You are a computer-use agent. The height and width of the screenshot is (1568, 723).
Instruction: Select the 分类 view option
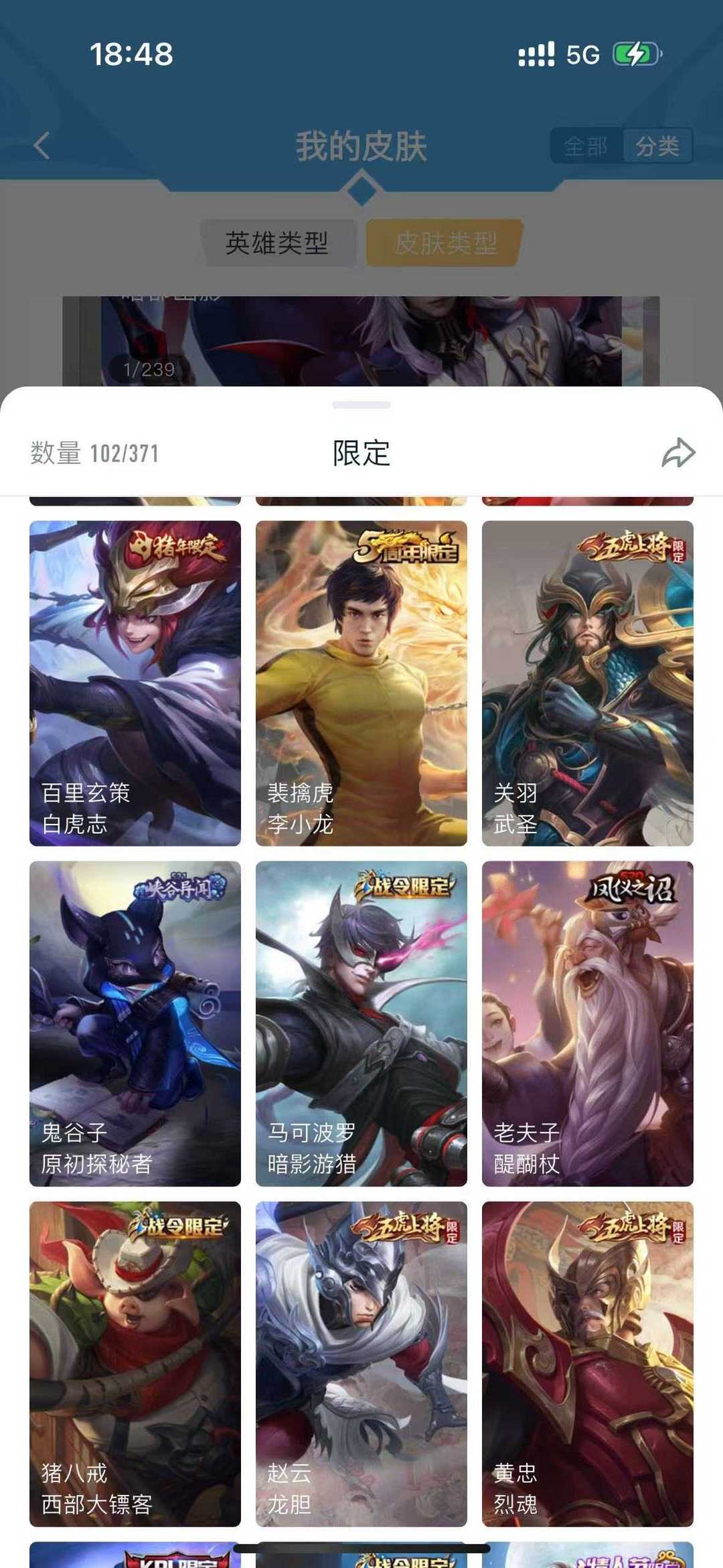[x=657, y=145]
